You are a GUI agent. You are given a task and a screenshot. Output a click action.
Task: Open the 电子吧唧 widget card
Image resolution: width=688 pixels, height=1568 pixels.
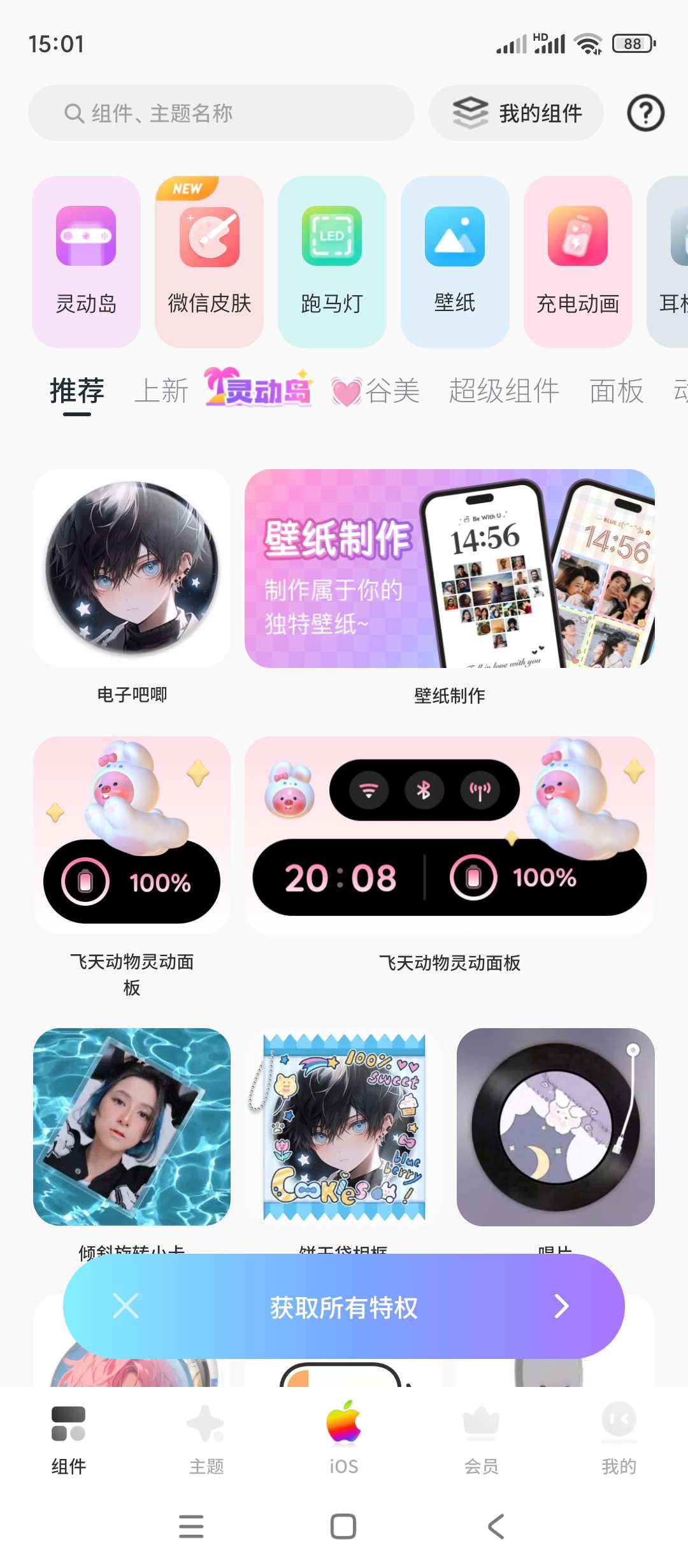[x=132, y=569]
